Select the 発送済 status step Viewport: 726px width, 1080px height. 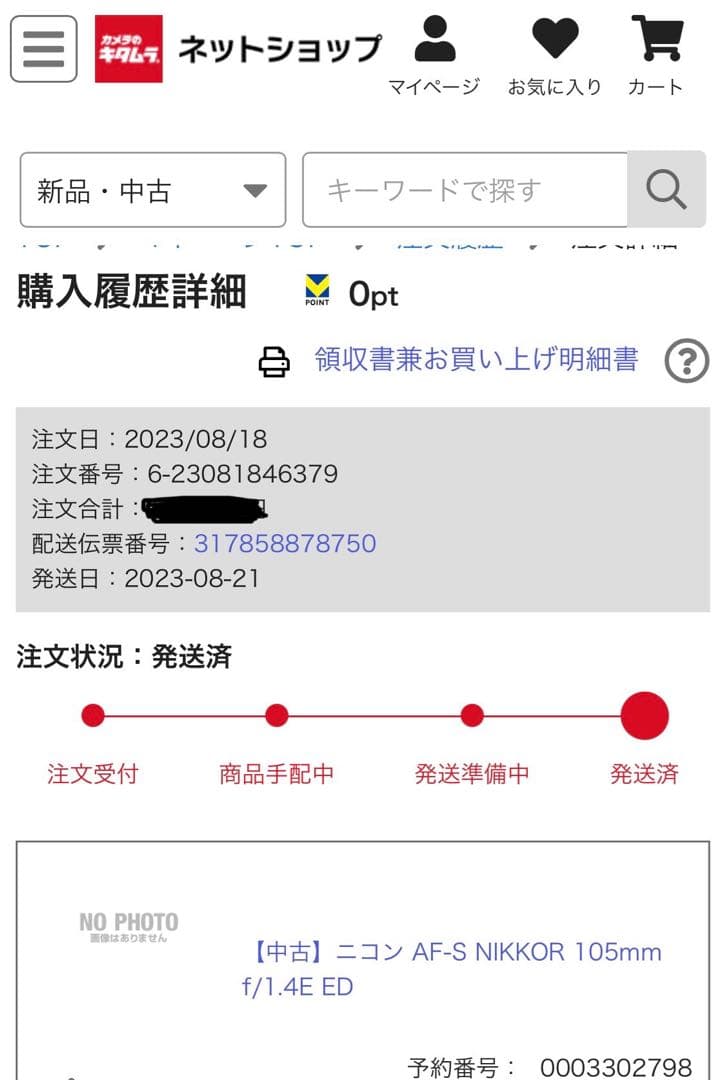pyautogui.click(x=645, y=716)
